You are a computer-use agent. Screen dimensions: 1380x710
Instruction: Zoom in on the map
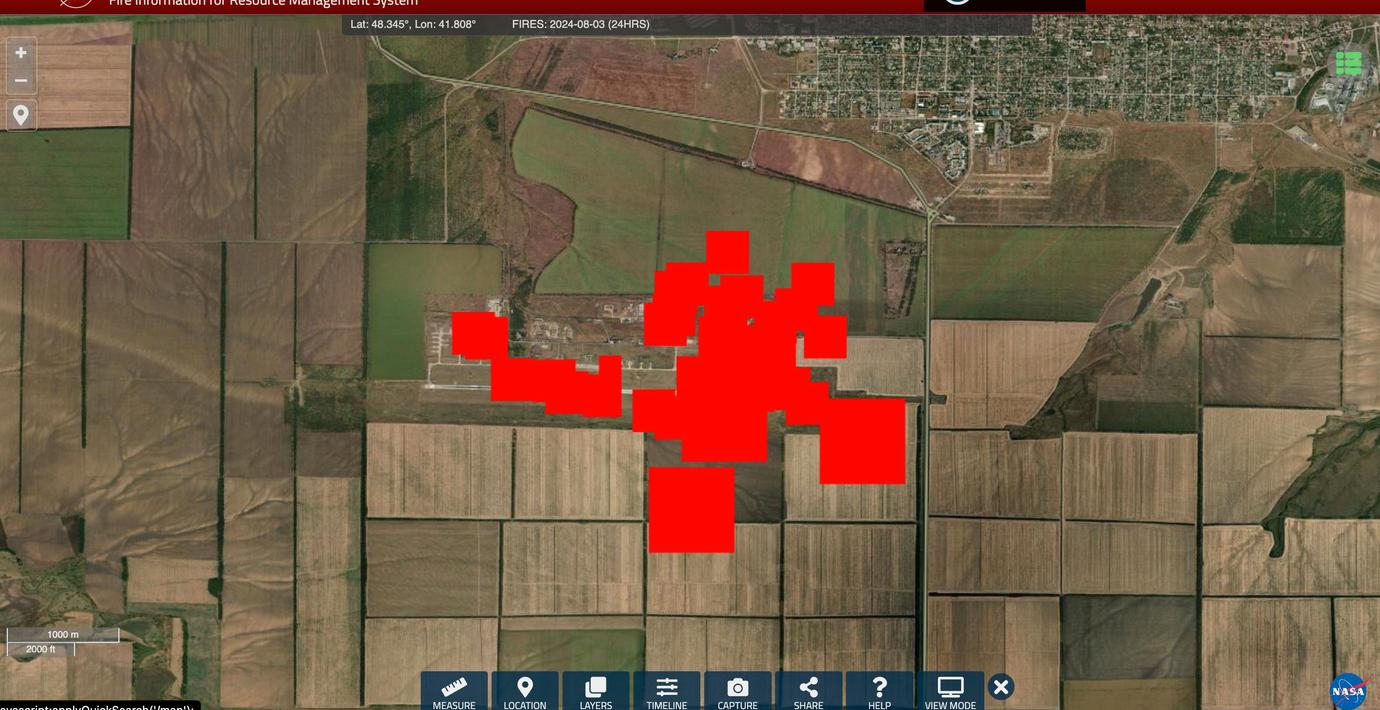(21, 53)
